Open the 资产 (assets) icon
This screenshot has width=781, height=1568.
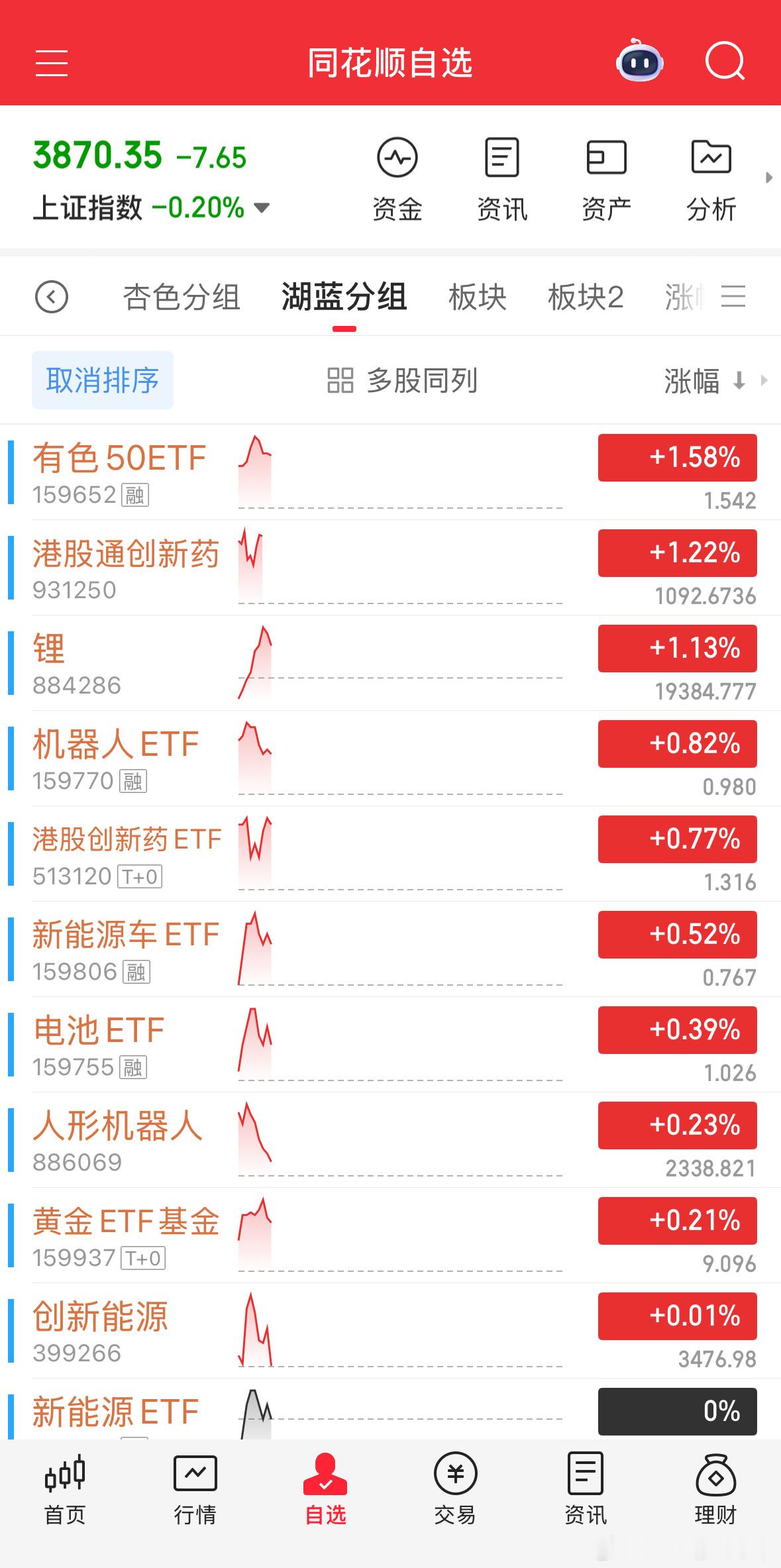pyautogui.click(x=606, y=176)
